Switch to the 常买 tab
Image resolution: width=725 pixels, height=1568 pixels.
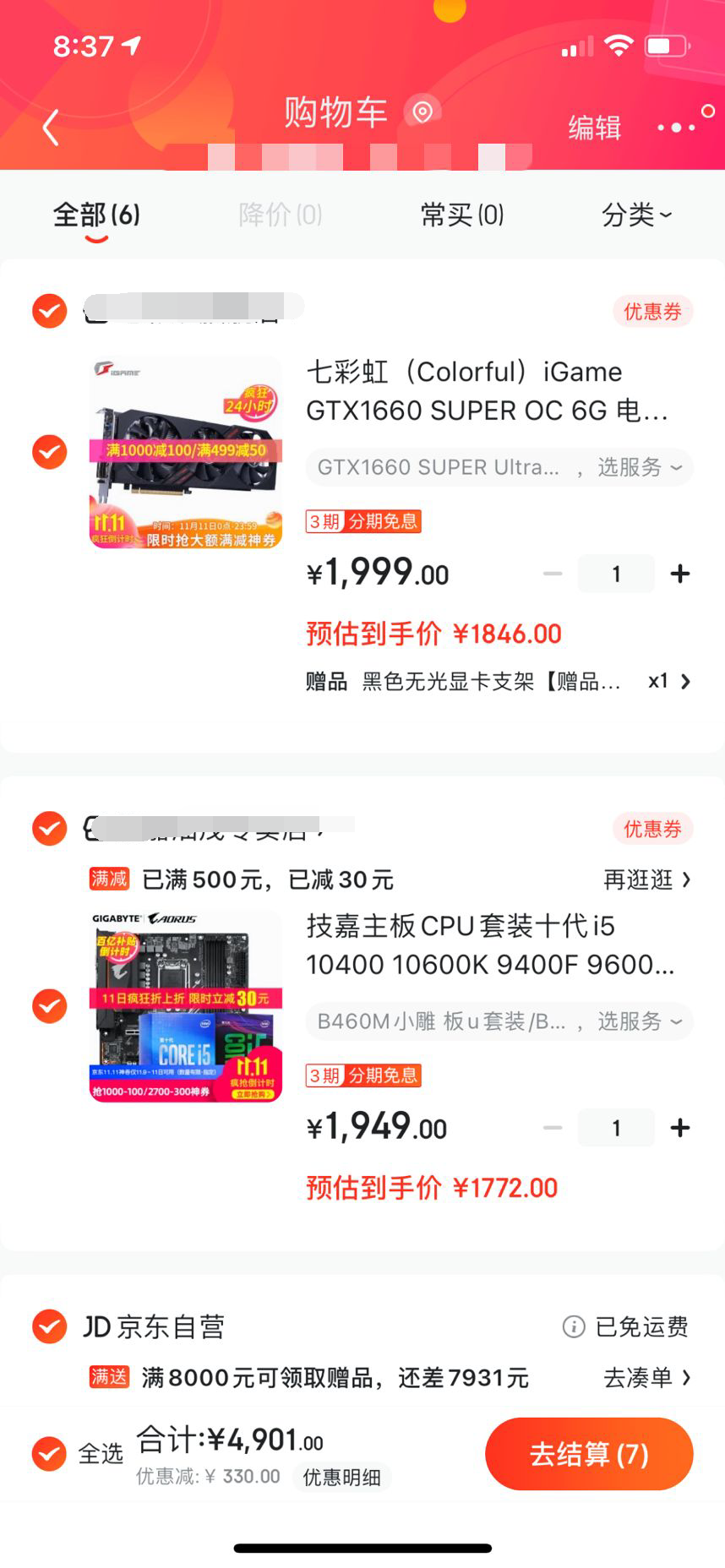coord(462,215)
